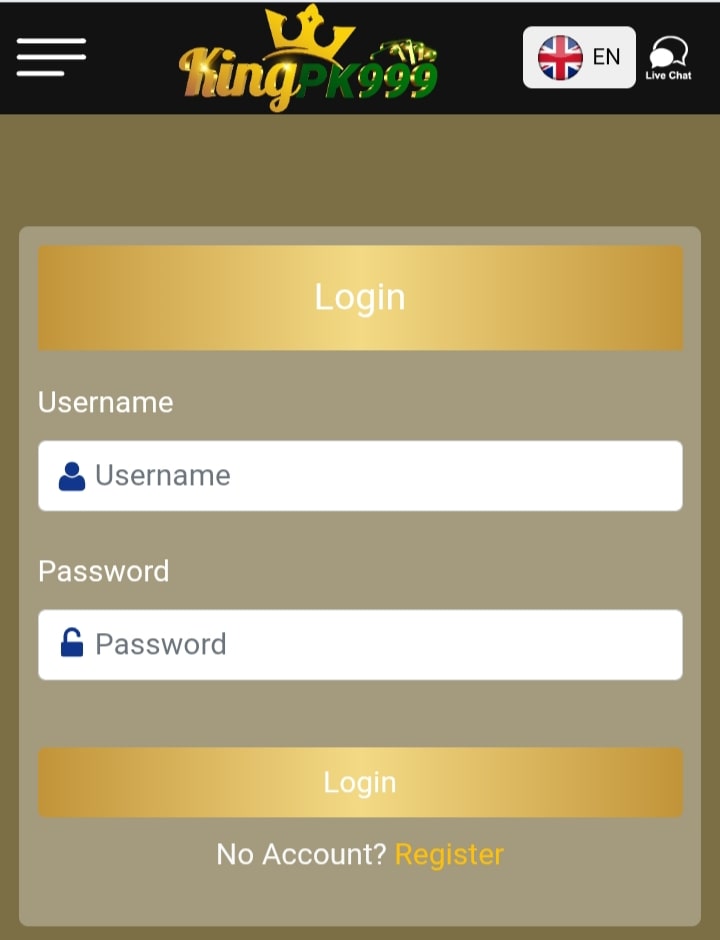This screenshot has height=940, width=720.
Task: Start a Live Chat session
Action: pyautogui.click(x=668, y=58)
